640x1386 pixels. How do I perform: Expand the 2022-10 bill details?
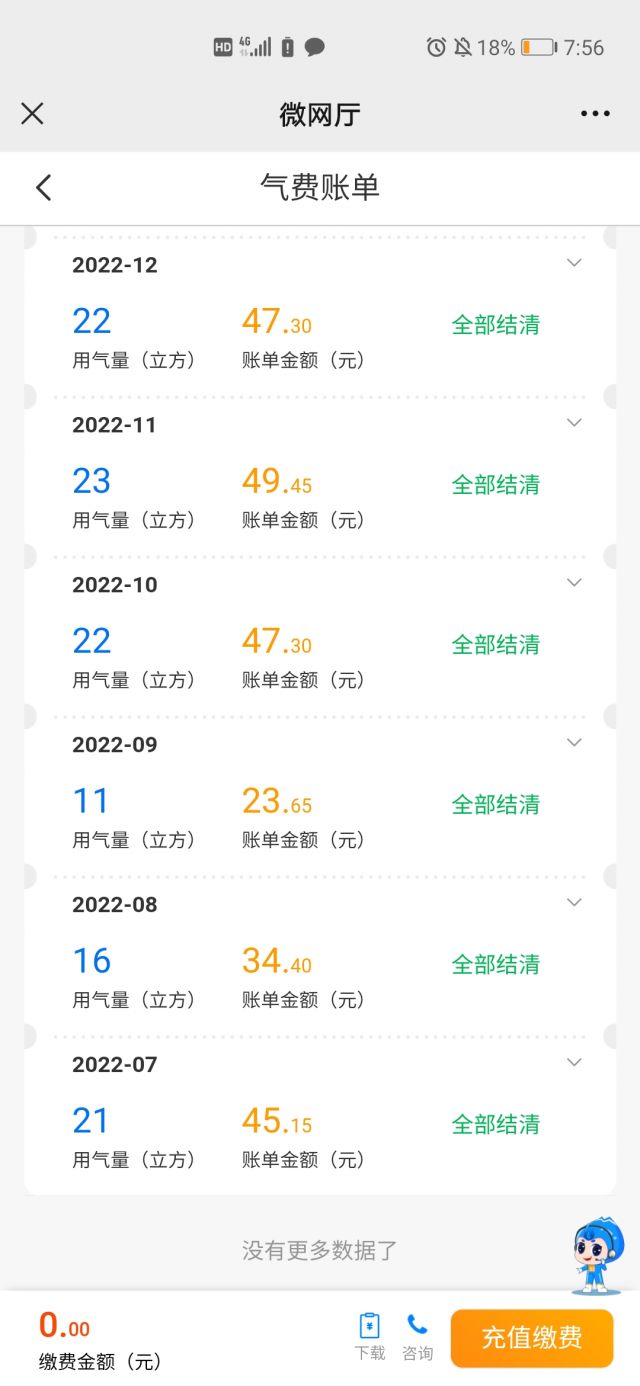click(574, 583)
